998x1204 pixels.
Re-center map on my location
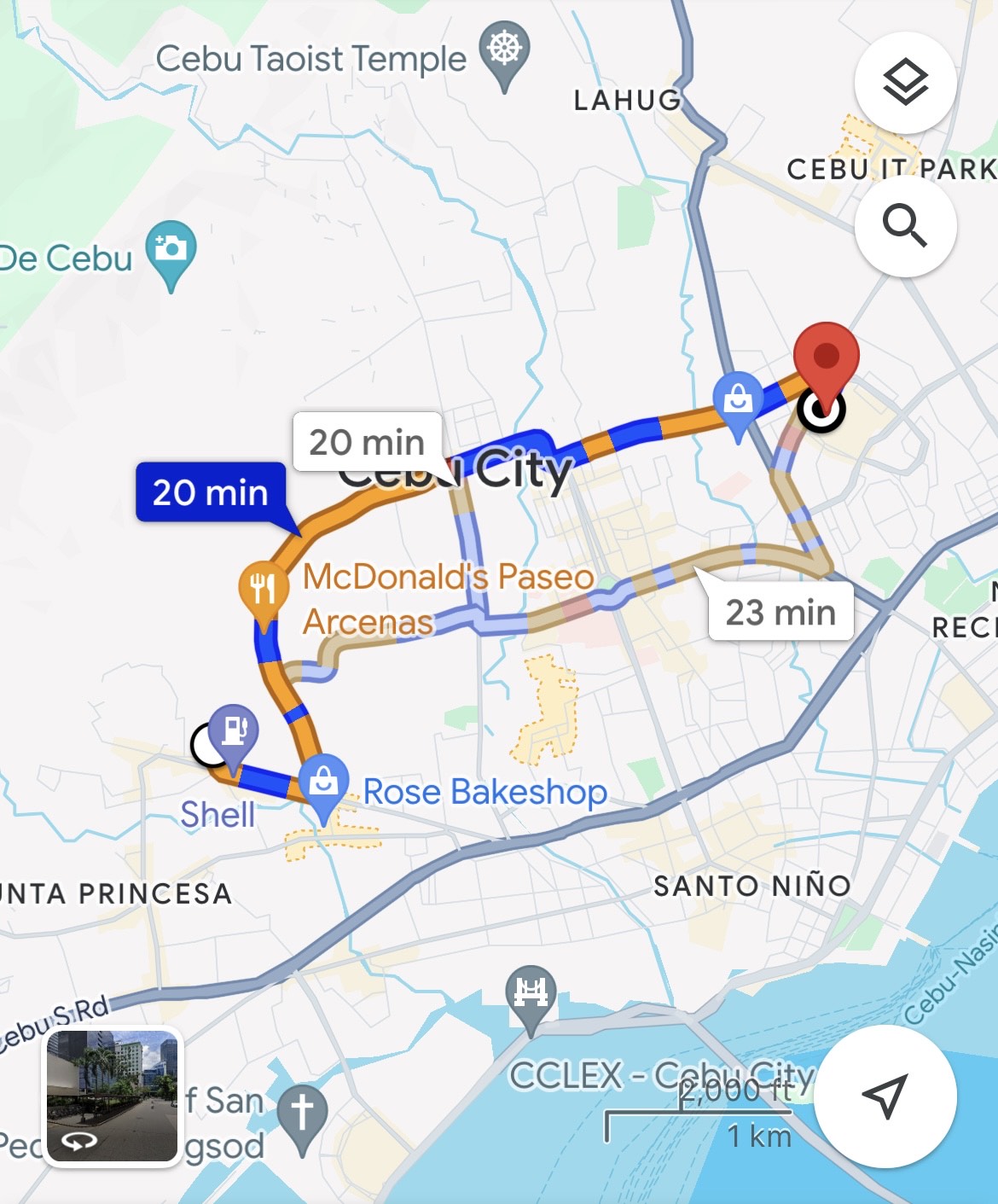click(885, 1096)
